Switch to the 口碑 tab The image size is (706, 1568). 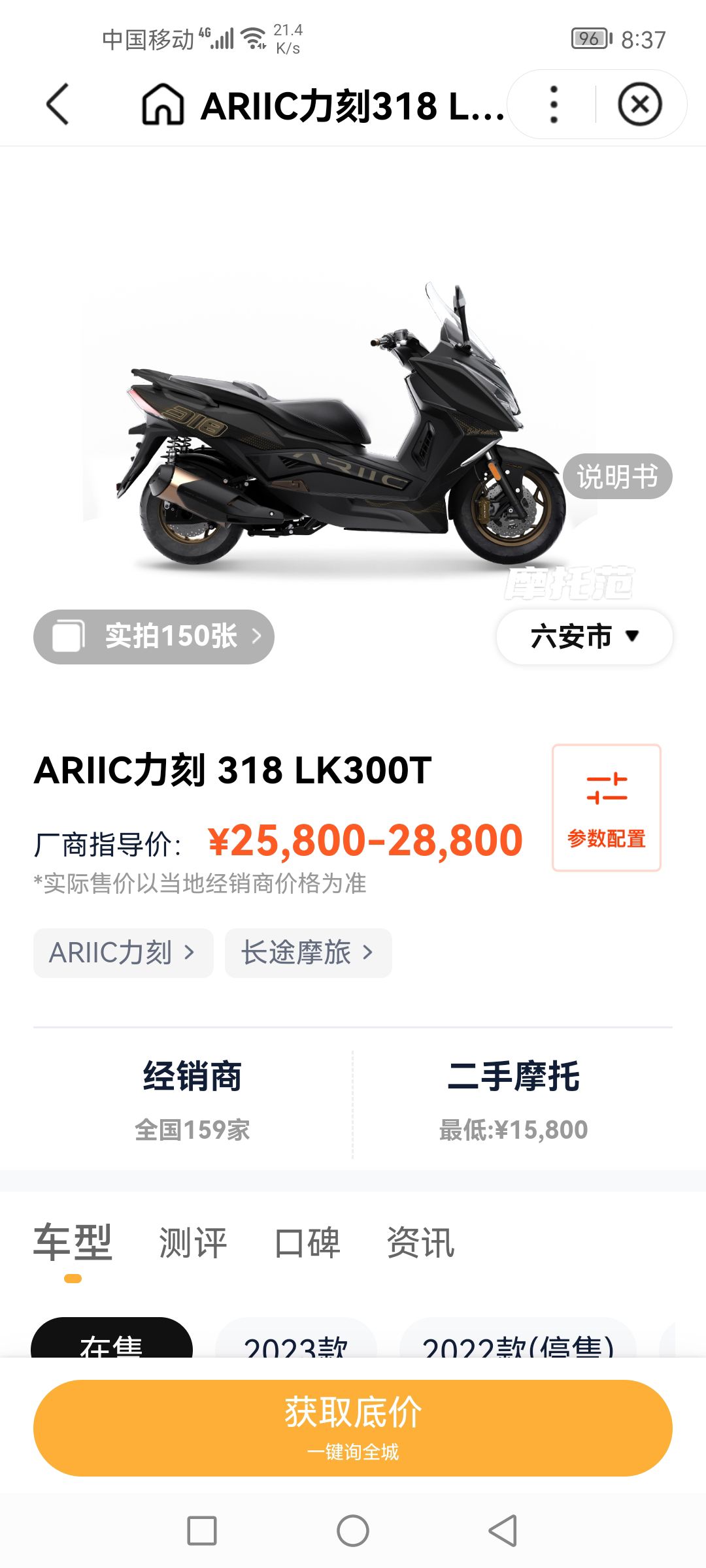pyautogui.click(x=307, y=1243)
